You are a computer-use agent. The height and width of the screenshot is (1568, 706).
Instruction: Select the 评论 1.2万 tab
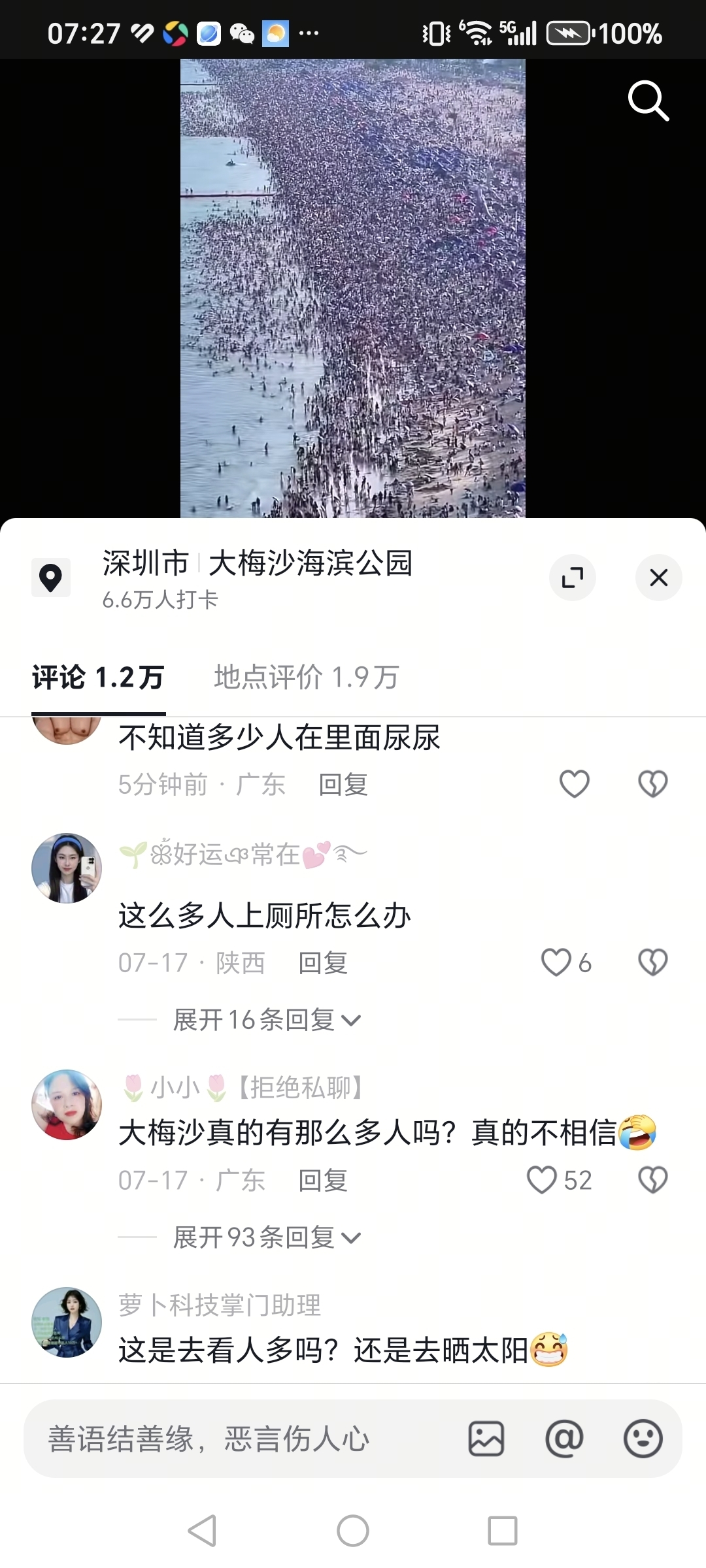[x=98, y=678]
